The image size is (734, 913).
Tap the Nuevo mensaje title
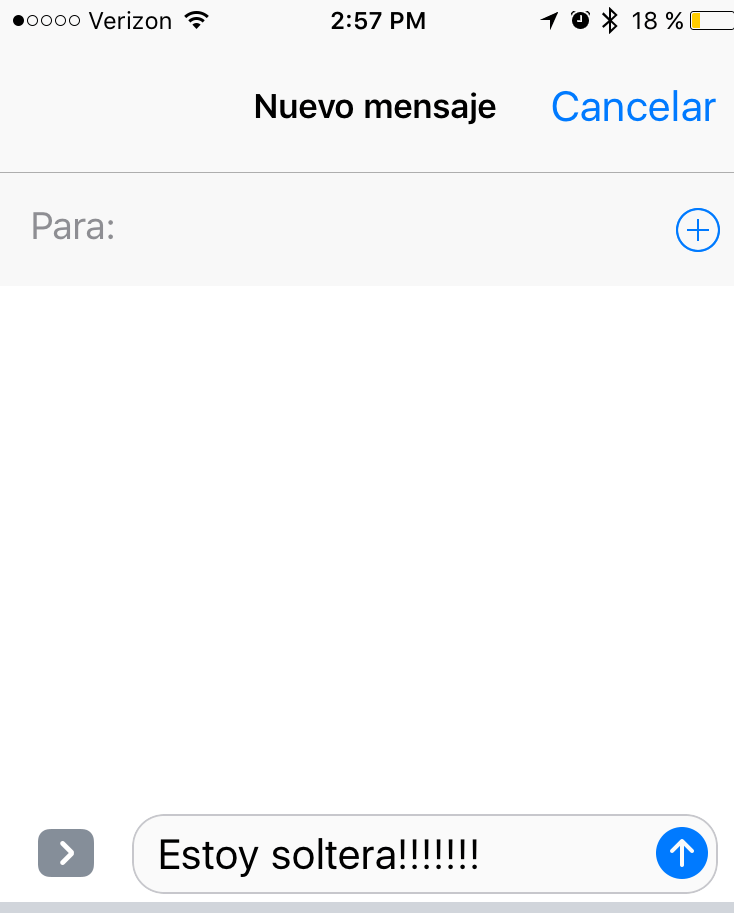click(x=374, y=106)
